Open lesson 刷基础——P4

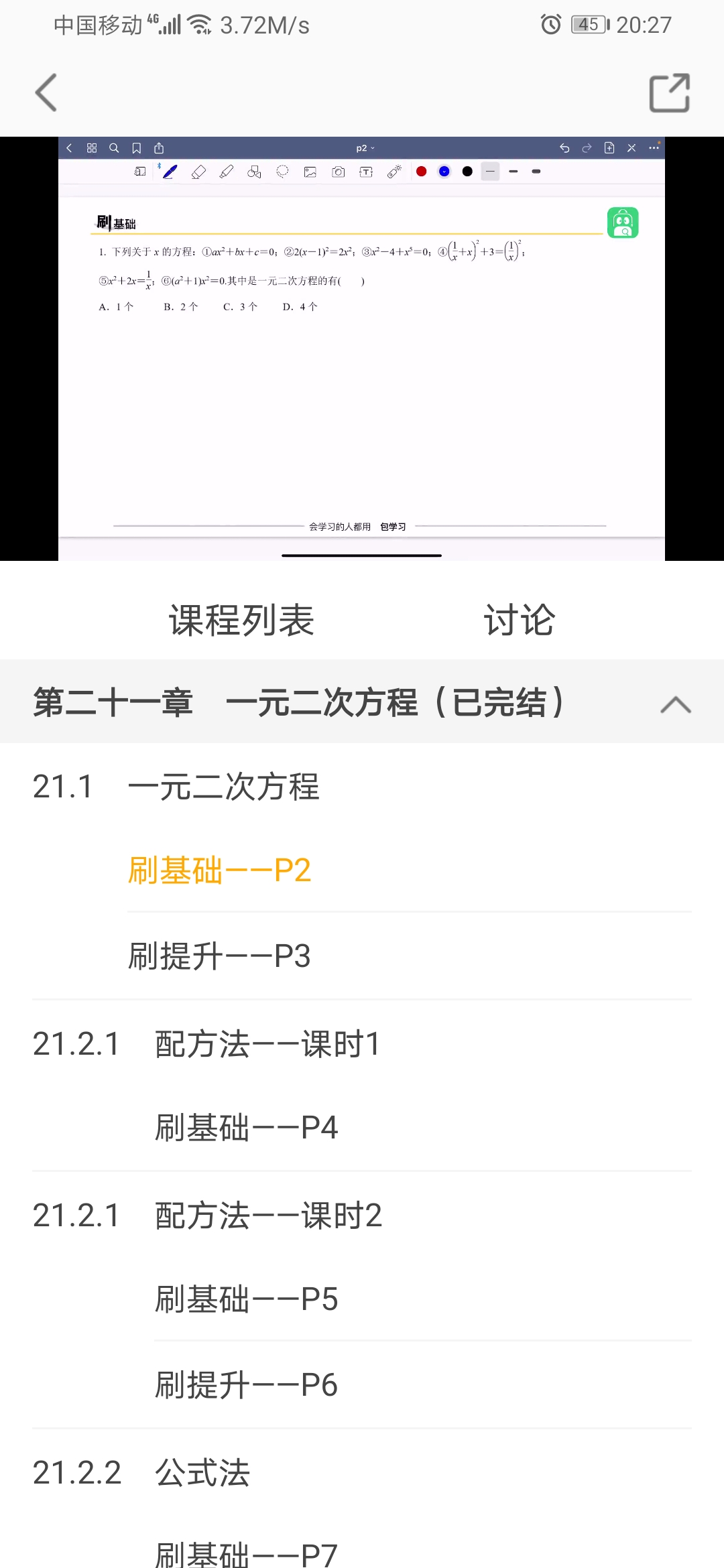click(246, 1128)
